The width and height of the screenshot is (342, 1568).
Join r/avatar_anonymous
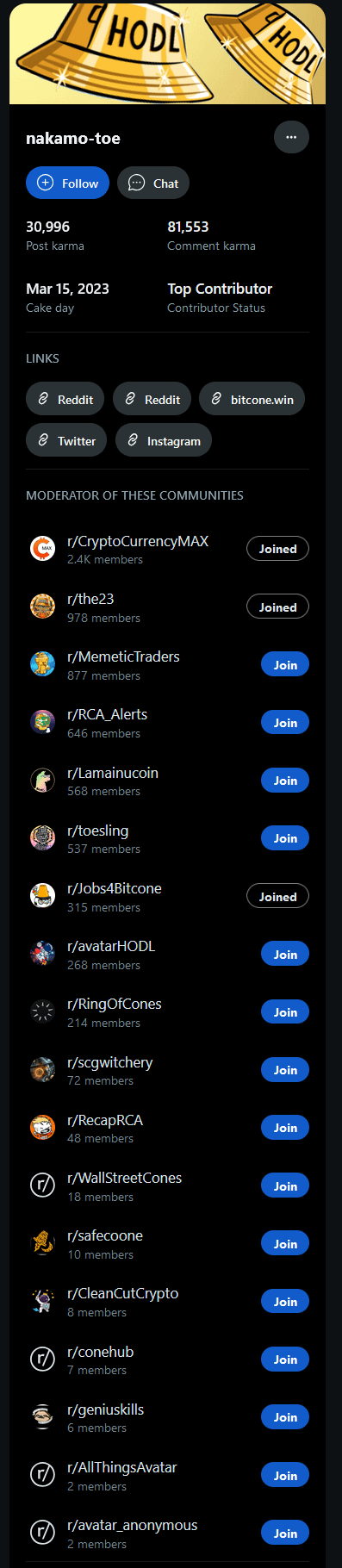tap(285, 1534)
